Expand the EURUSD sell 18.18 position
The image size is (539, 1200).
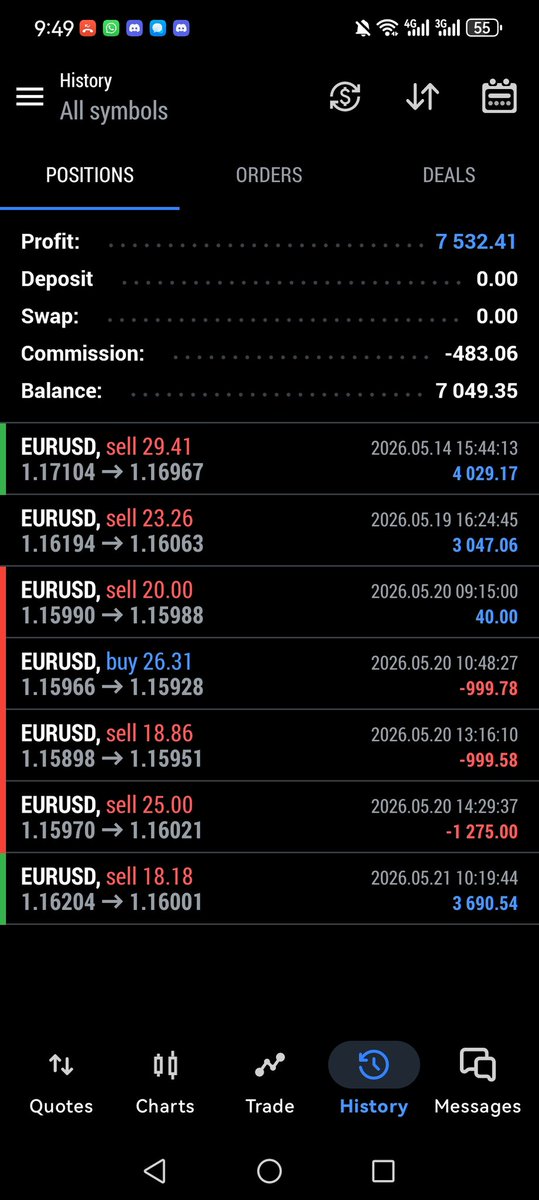click(x=270, y=889)
